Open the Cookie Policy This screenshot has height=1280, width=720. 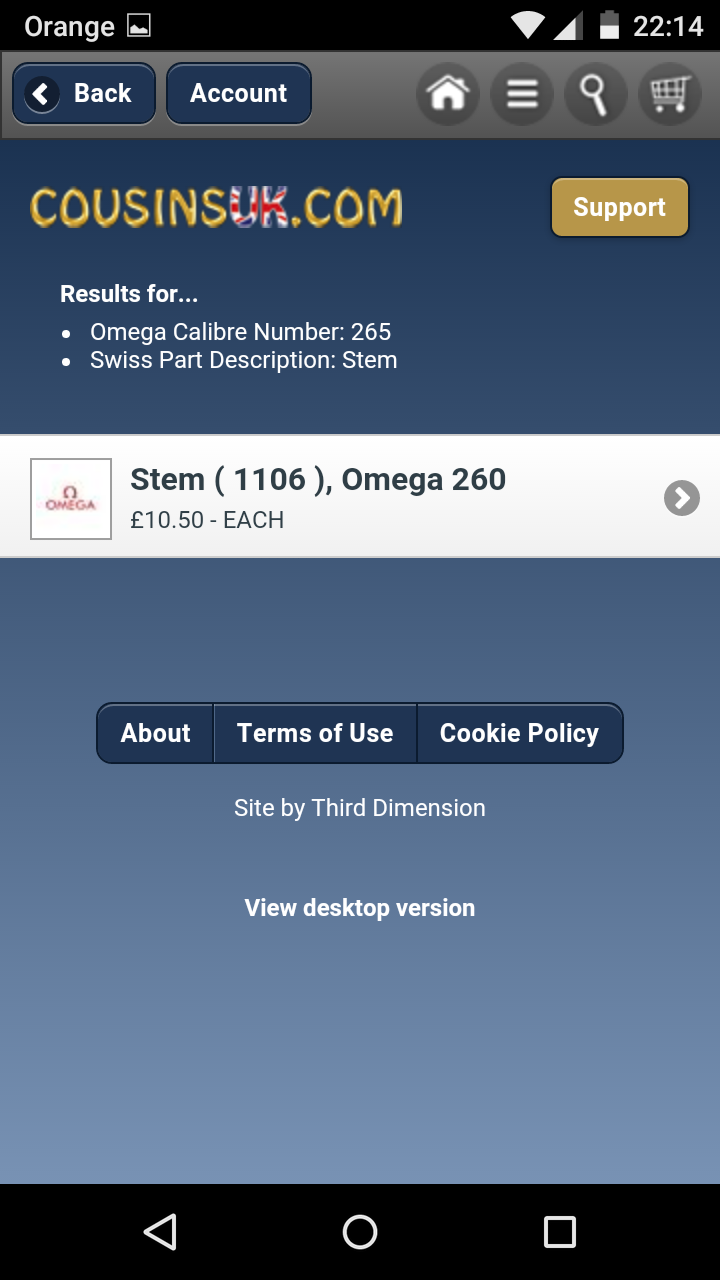click(519, 733)
